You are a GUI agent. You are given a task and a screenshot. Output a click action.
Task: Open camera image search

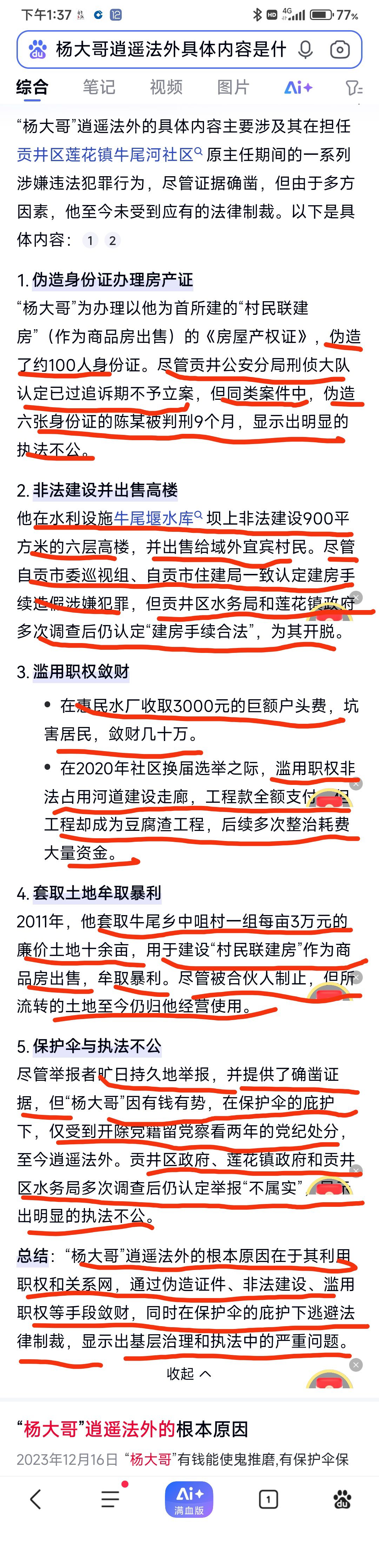pyautogui.click(x=339, y=49)
